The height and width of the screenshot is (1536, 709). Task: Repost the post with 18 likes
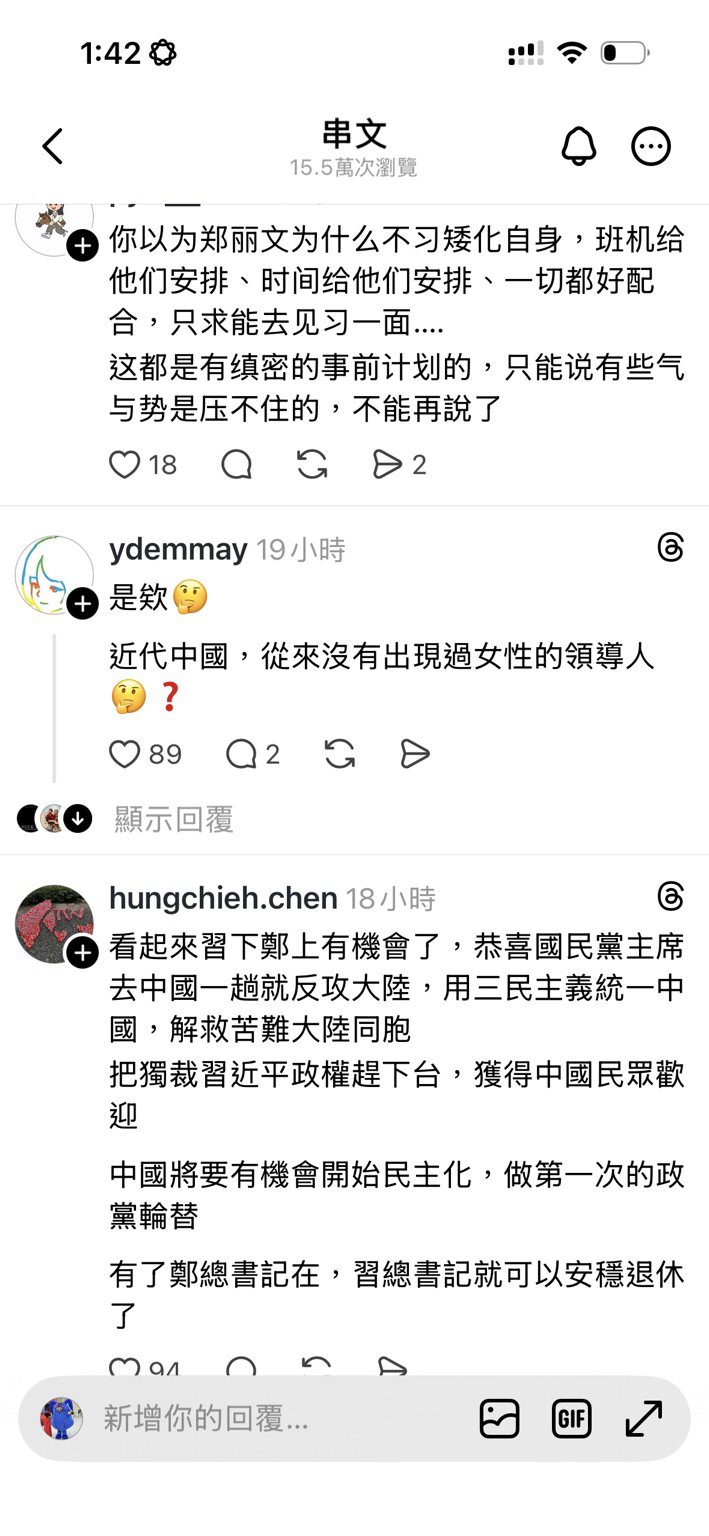(312, 464)
